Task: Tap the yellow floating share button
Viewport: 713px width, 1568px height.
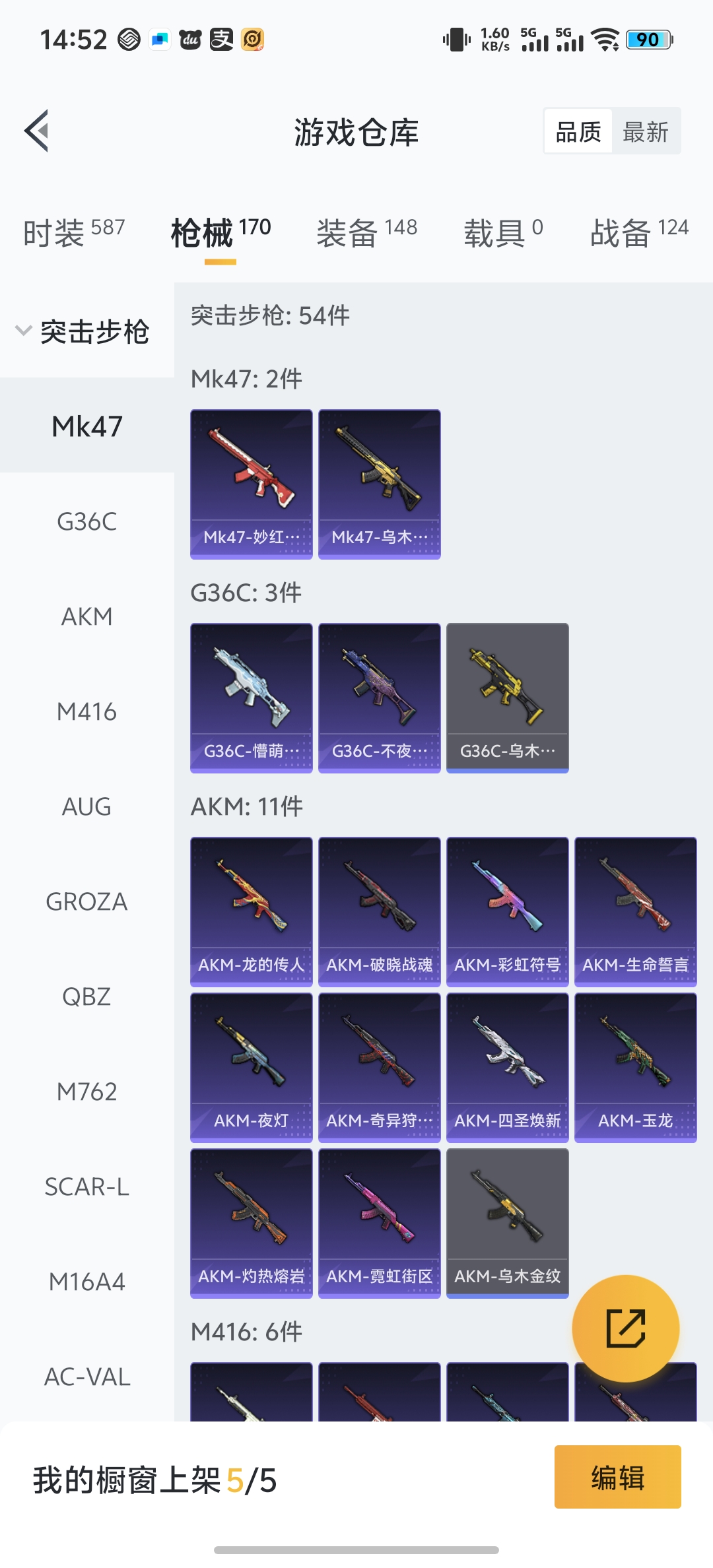Action: click(625, 1328)
